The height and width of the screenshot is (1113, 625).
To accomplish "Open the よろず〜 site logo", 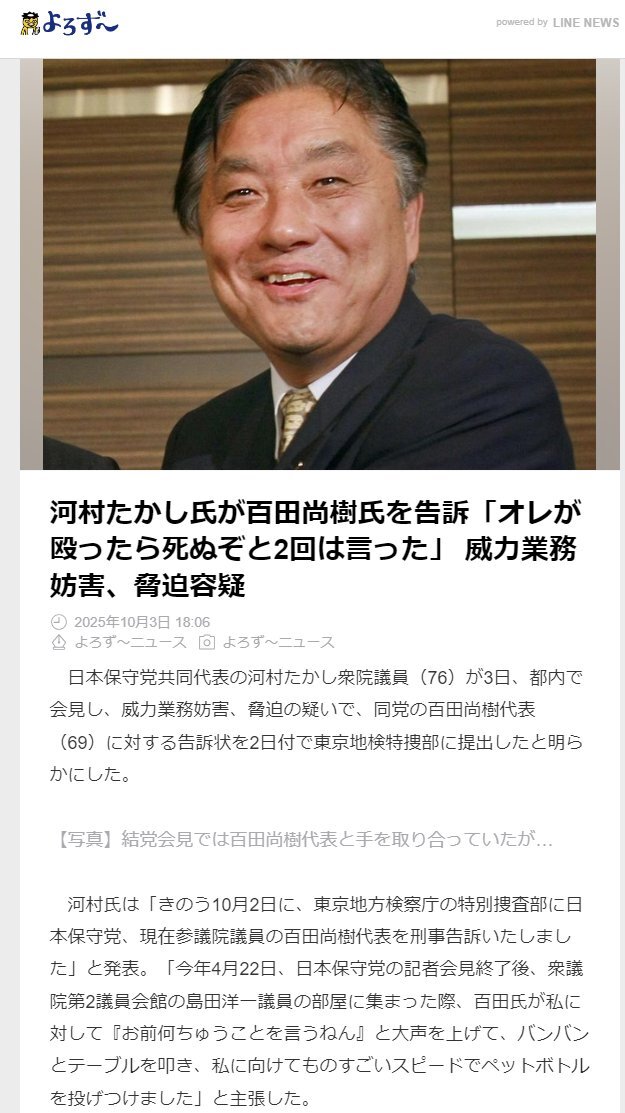I will [69, 22].
